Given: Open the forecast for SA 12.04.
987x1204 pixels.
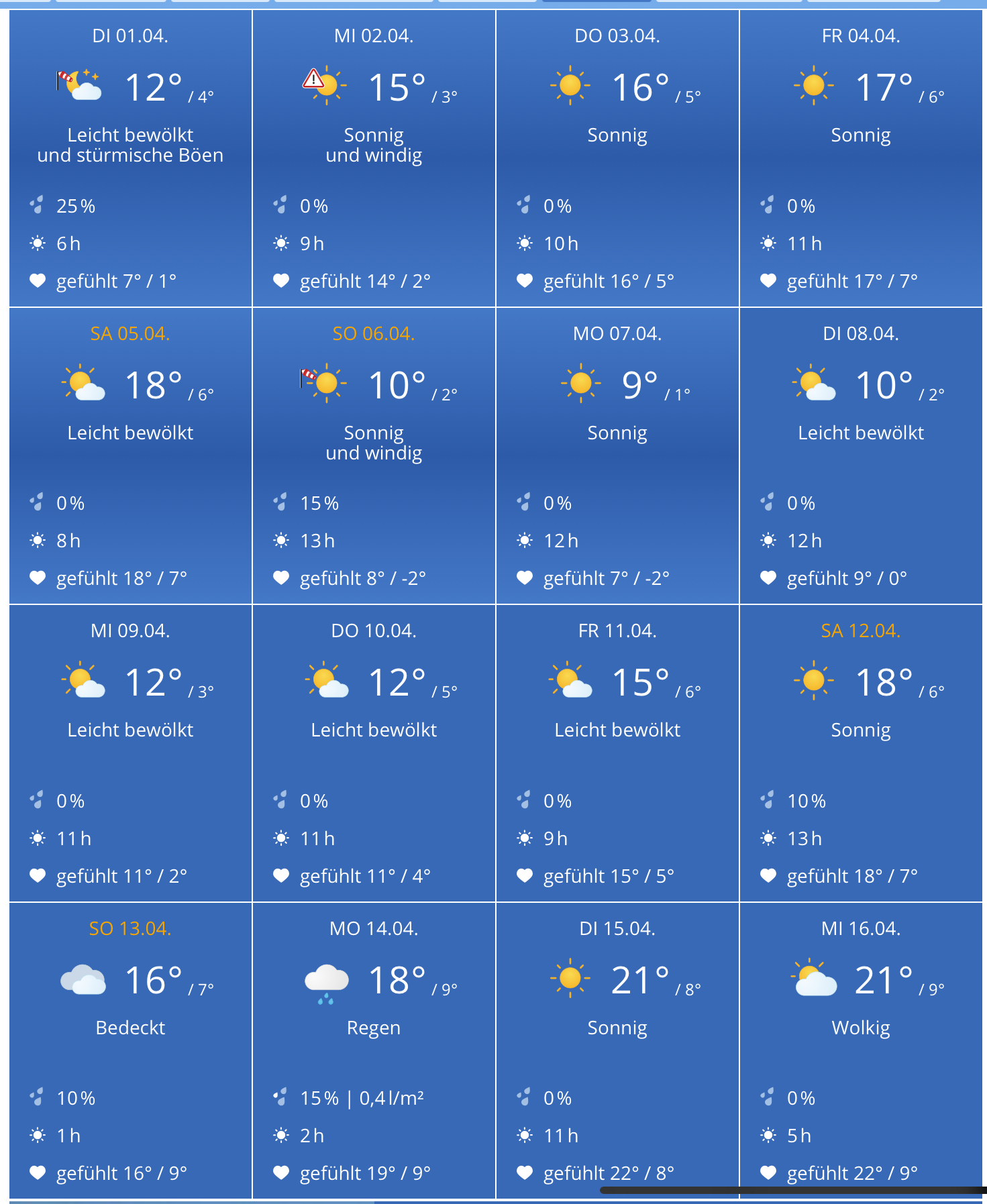Looking at the screenshot, I should [861, 753].
